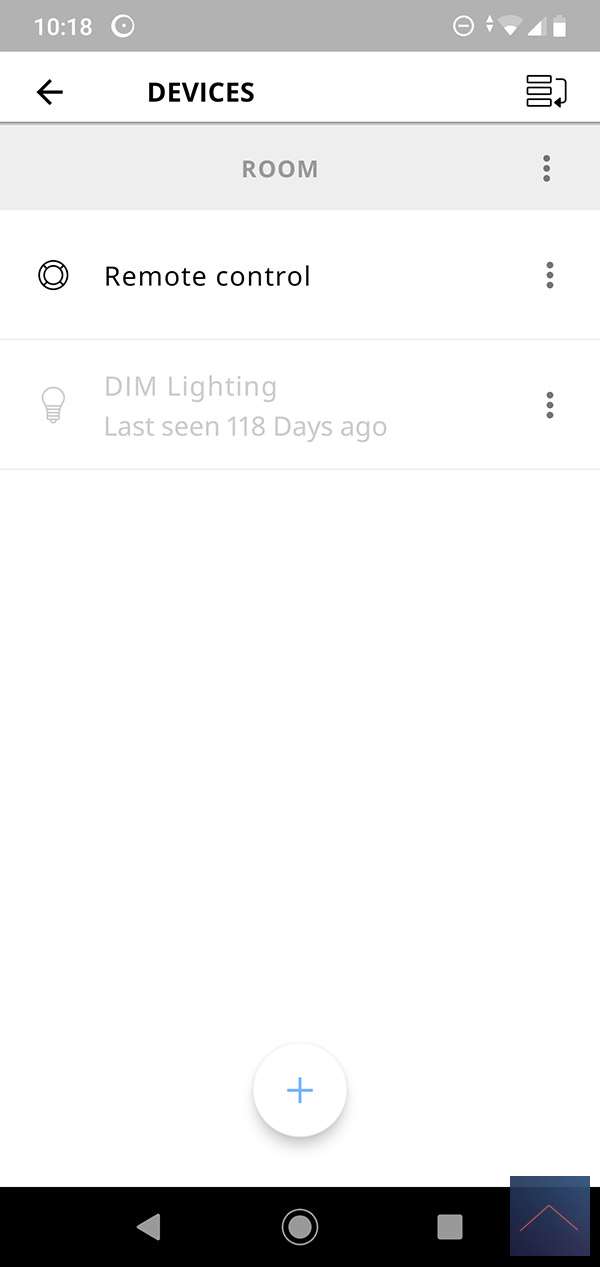Add a new device with plus button
The image size is (600, 1267).
tap(300, 1090)
